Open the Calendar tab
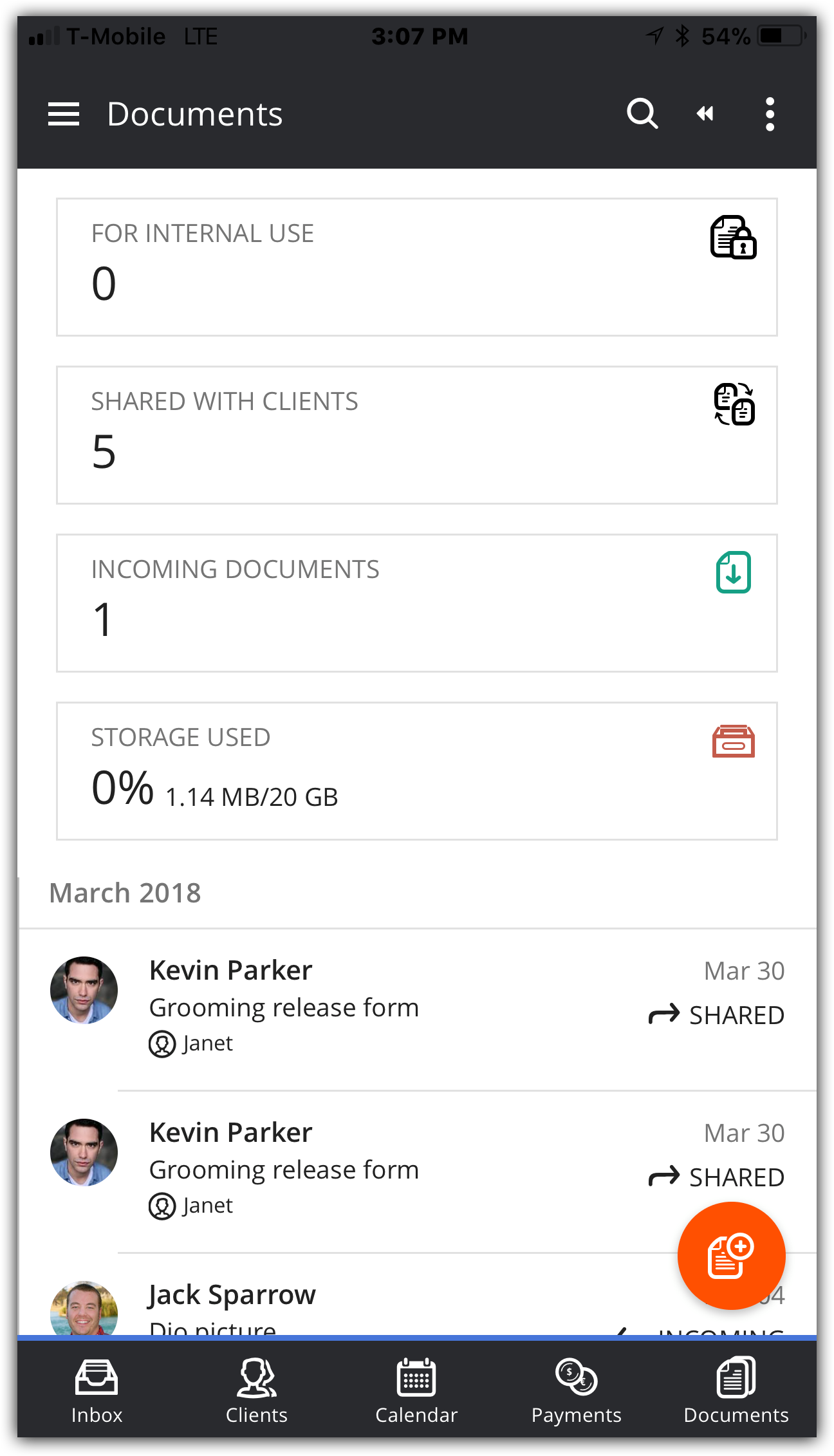 (416, 1390)
